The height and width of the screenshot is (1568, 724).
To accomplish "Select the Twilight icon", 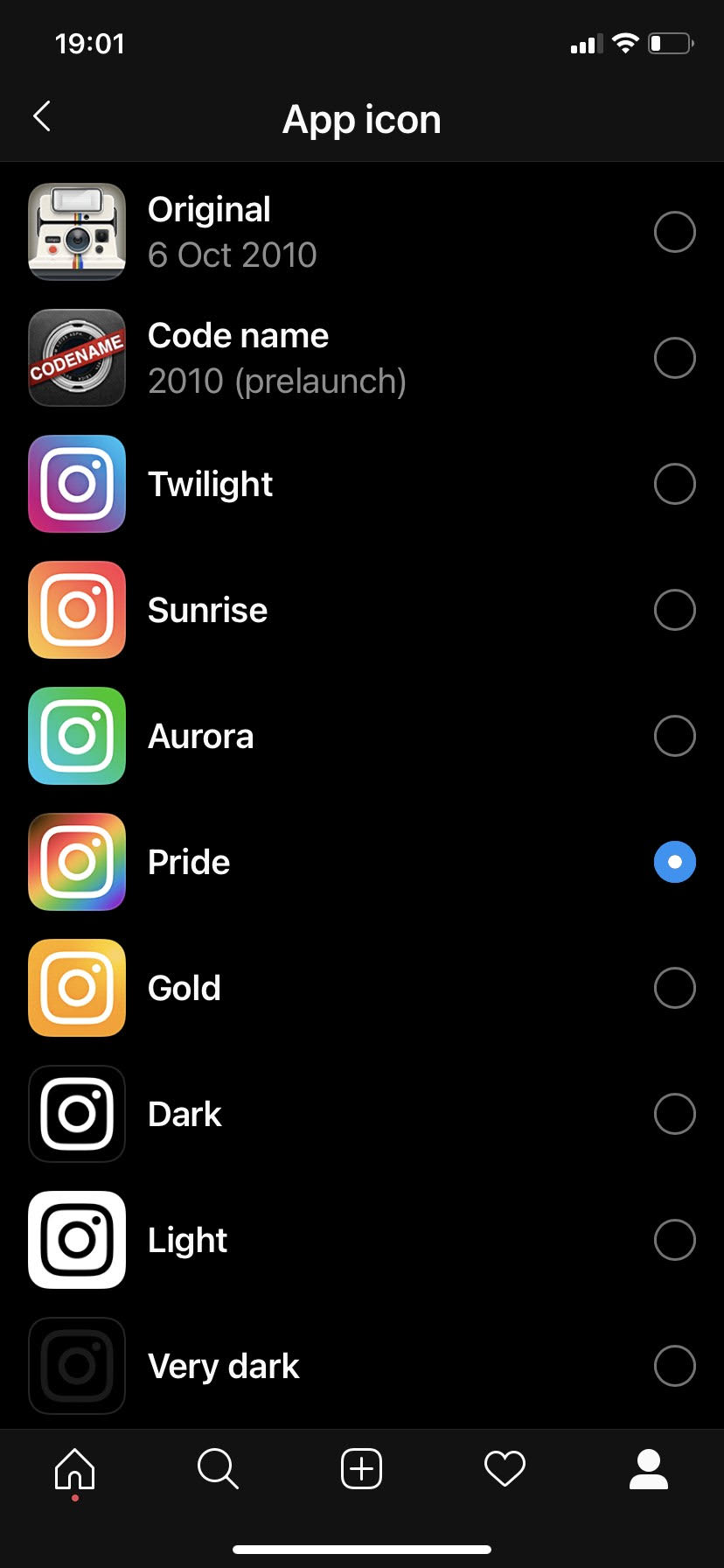I will click(x=674, y=484).
